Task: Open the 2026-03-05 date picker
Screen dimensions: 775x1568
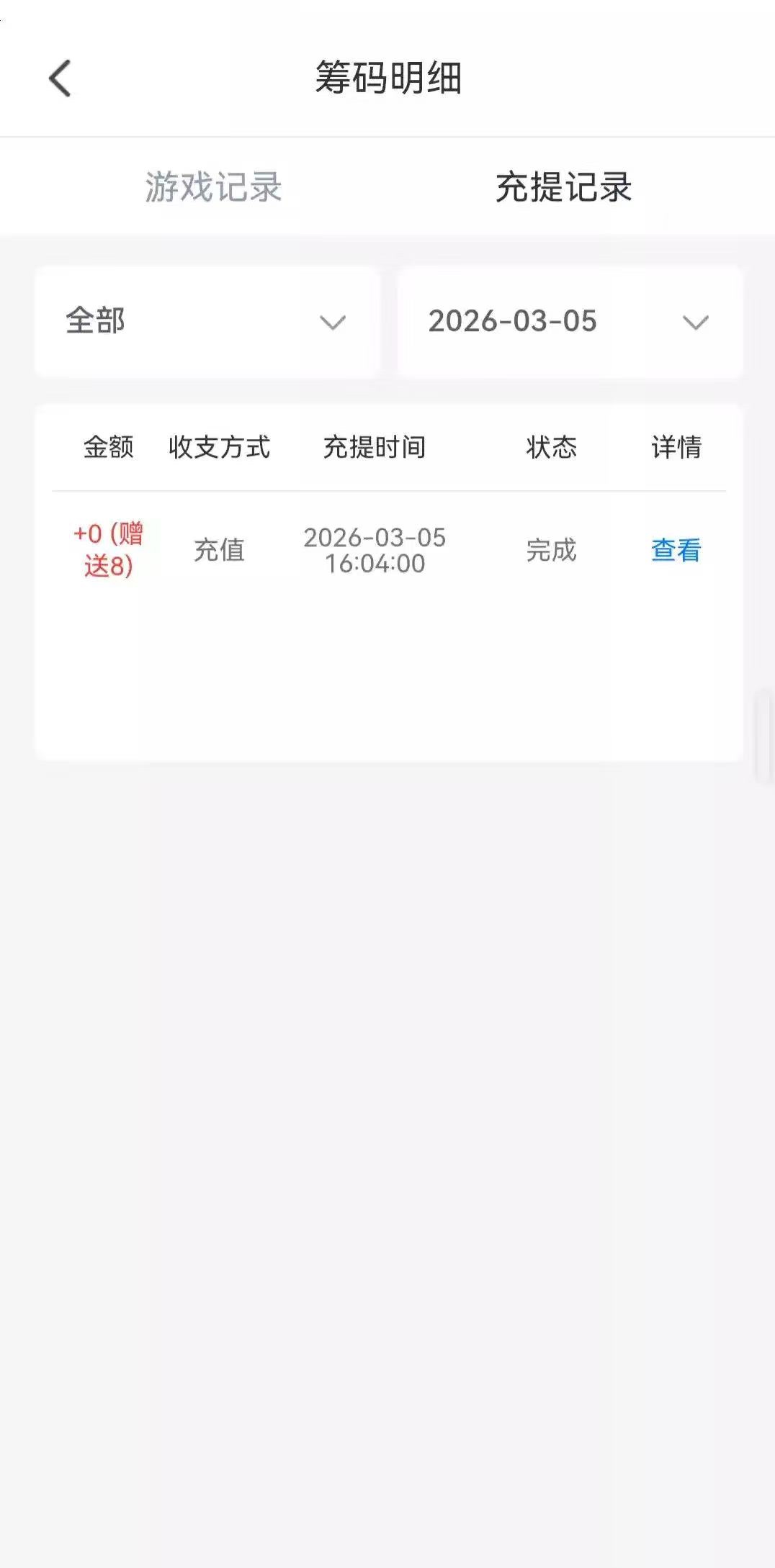Action: (569, 322)
